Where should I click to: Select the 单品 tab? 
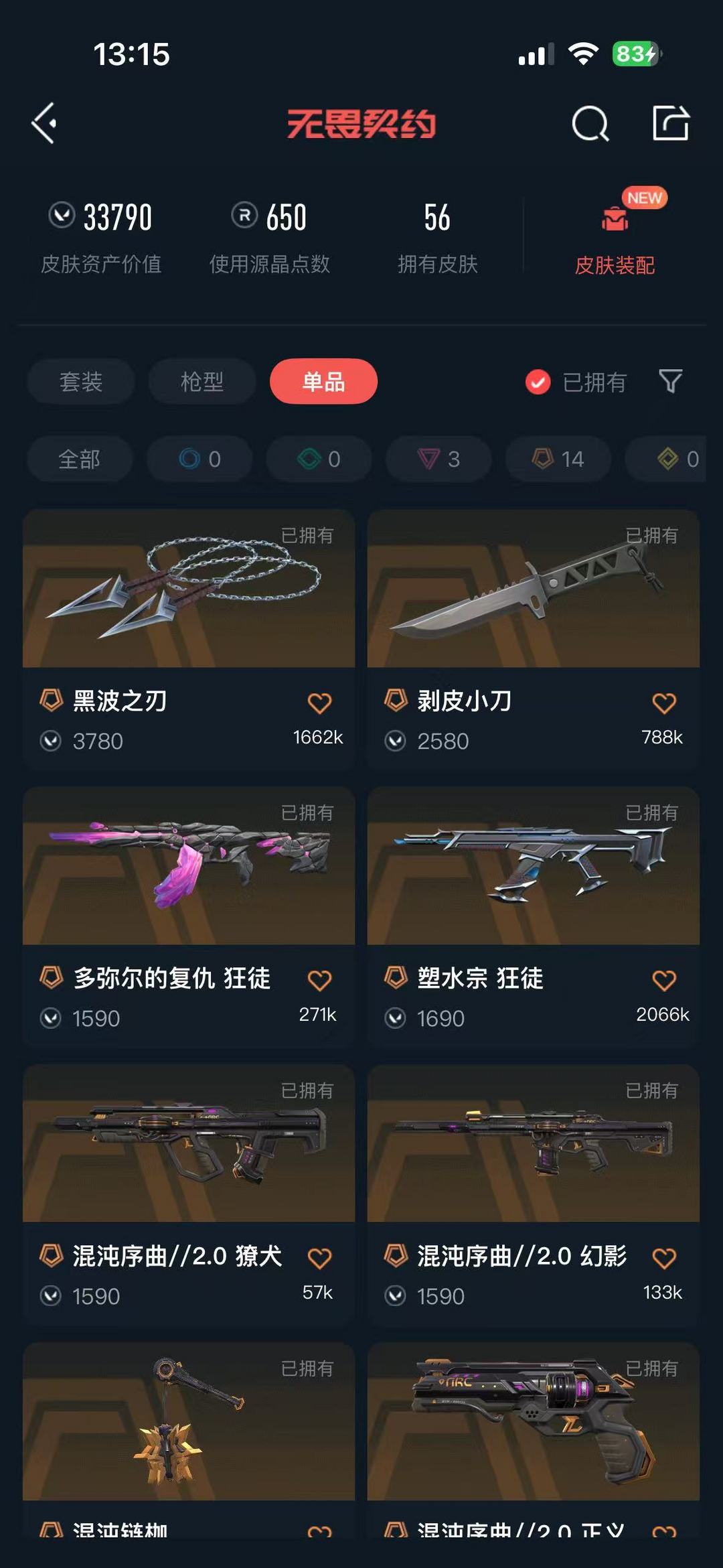[x=323, y=382]
